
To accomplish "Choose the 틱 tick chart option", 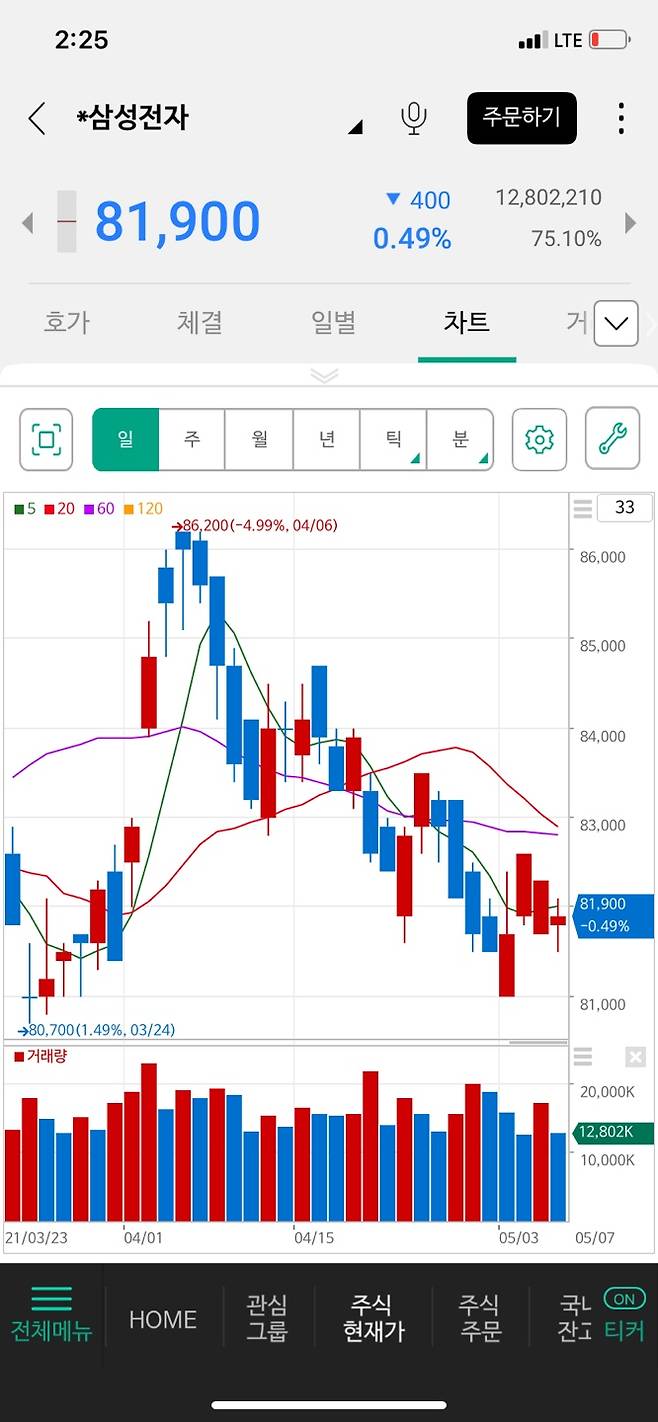I will click(x=394, y=439).
